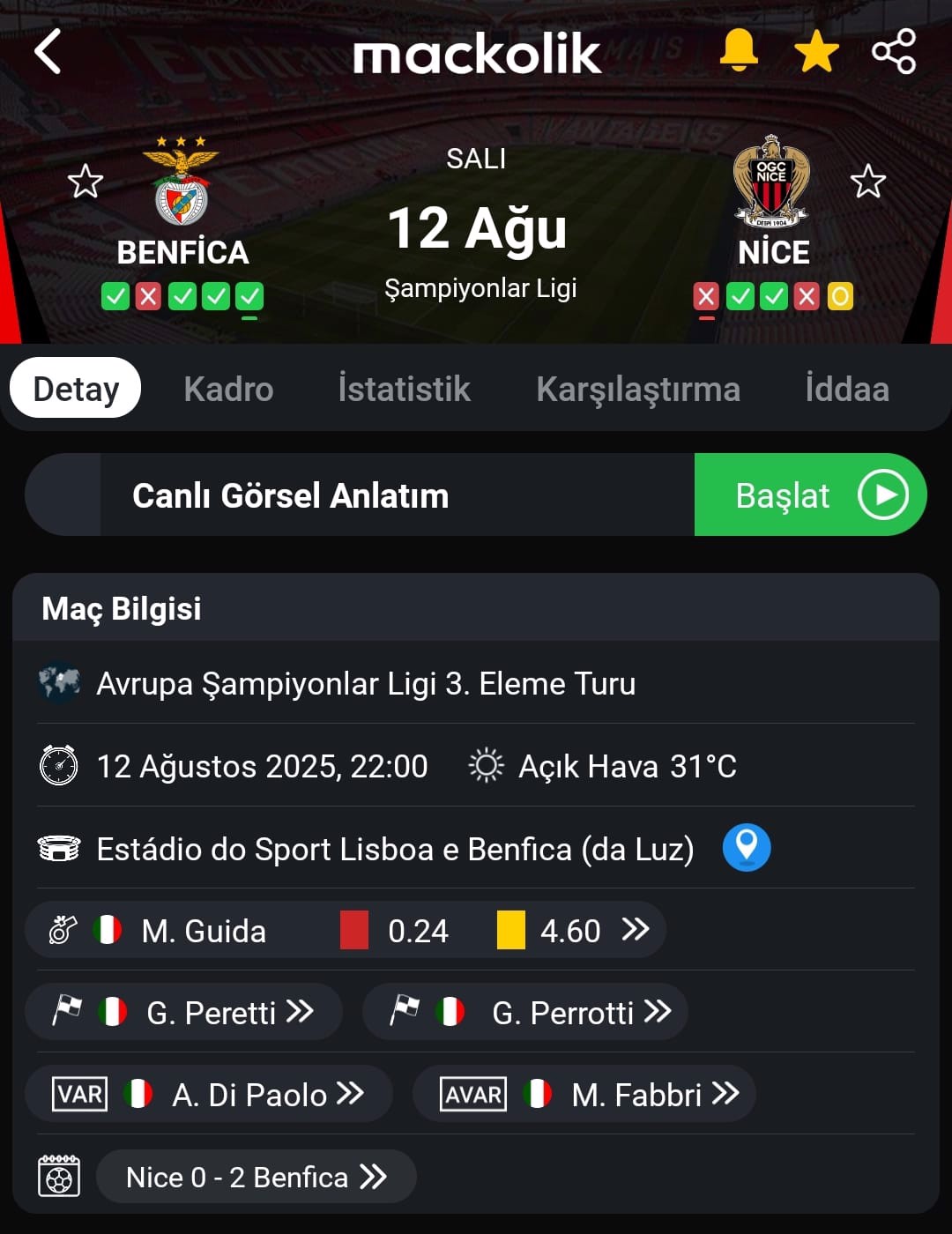Select the Karşılaştırma tab
The height and width of the screenshot is (1234, 952).
click(x=638, y=389)
